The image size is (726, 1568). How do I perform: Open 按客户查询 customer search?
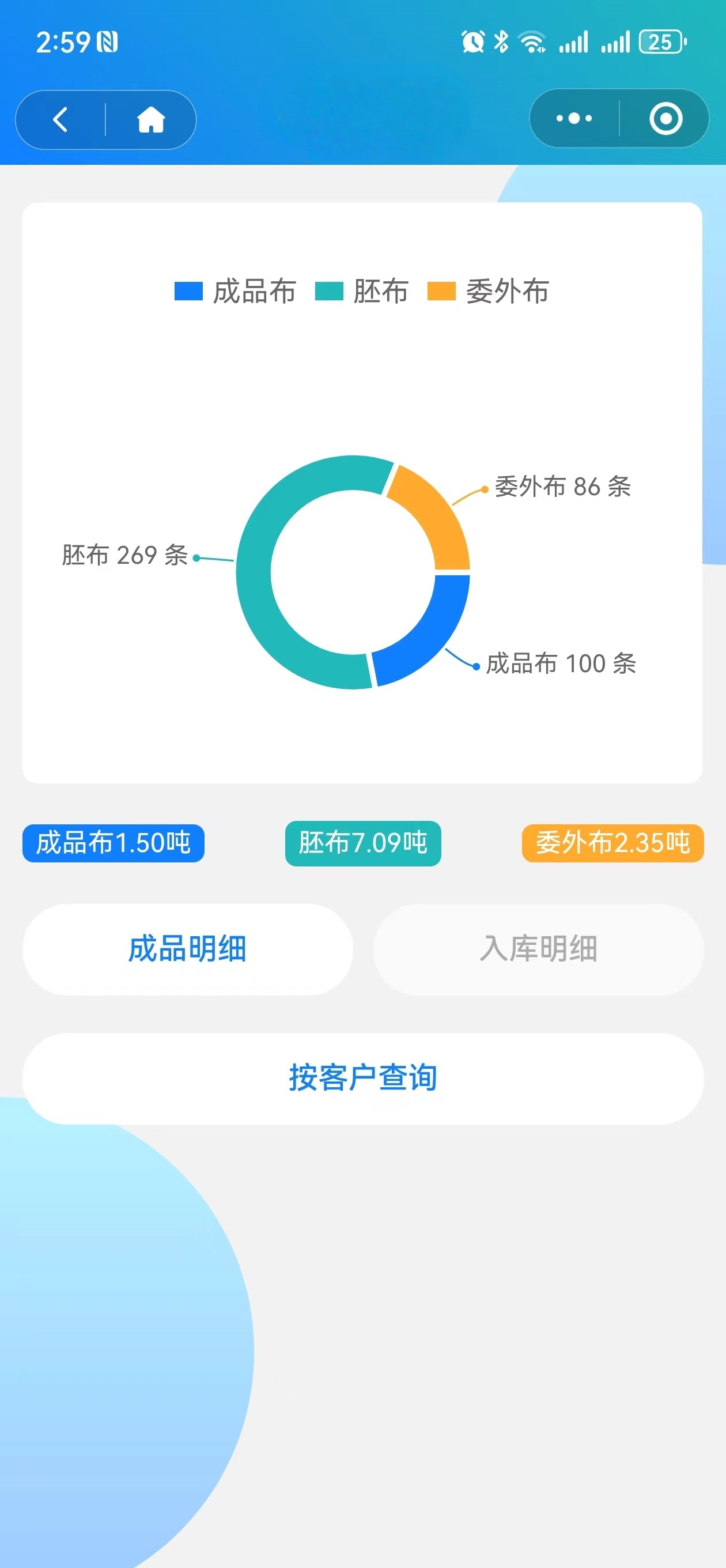(x=362, y=1078)
